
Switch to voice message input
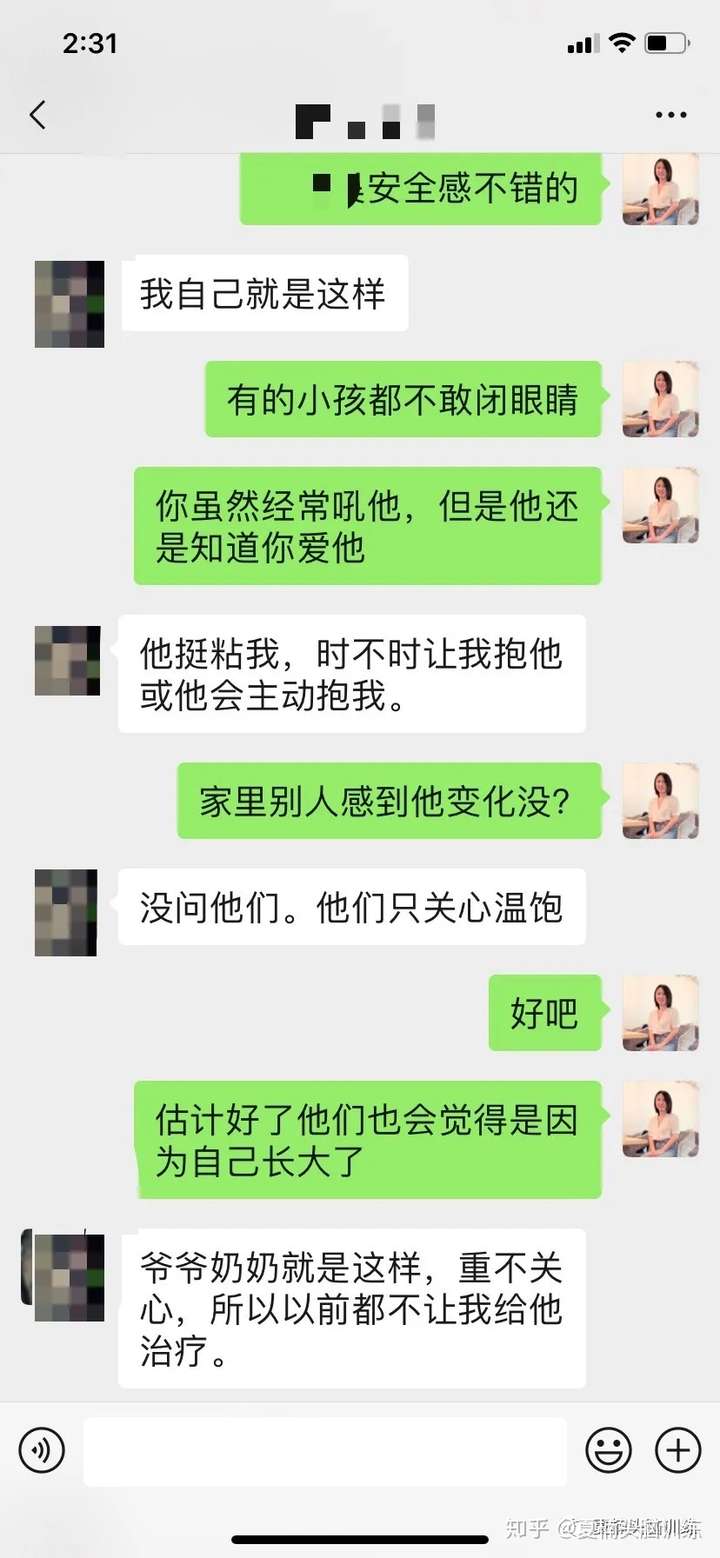click(42, 1449)
